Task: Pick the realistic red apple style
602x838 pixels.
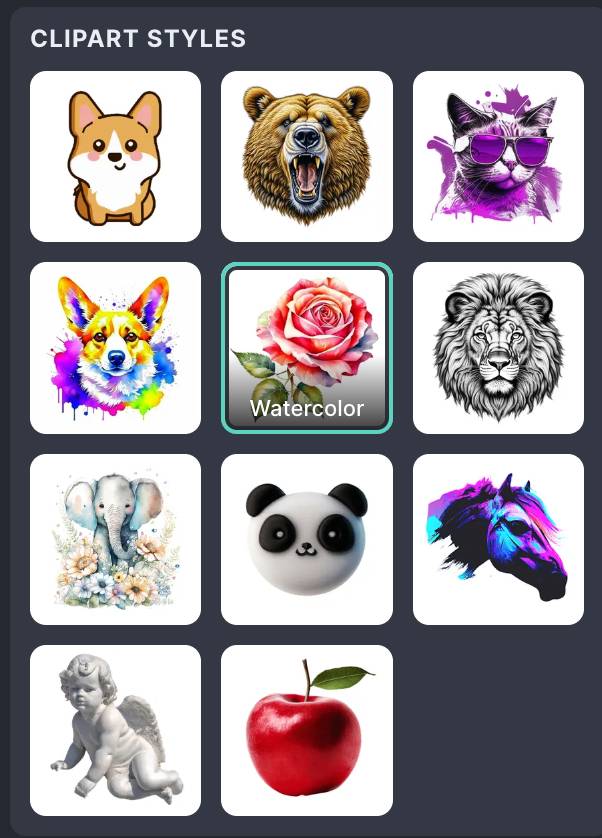Action: coord(307,730)
